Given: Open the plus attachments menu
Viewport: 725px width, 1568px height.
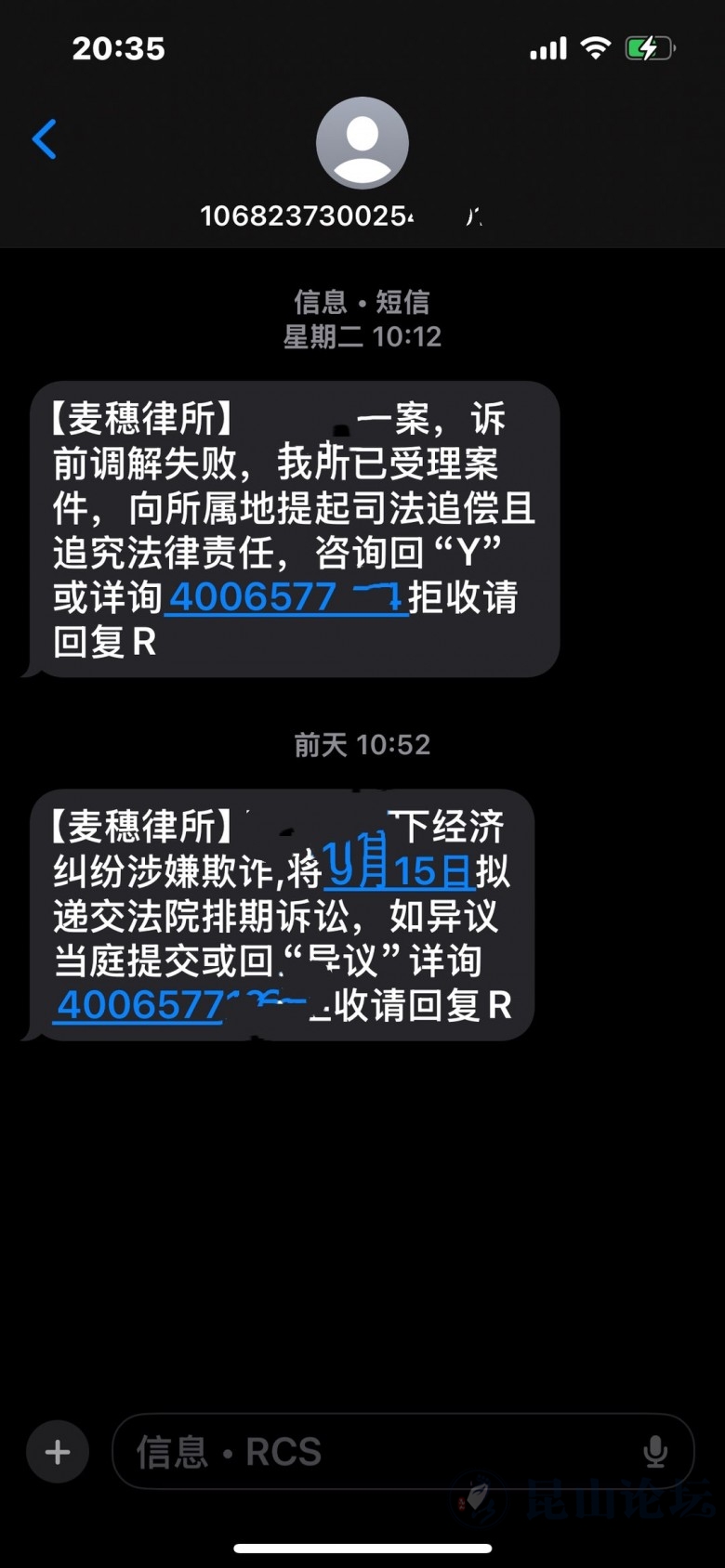Looking at the screenshot, I should tap(58, 1452).
